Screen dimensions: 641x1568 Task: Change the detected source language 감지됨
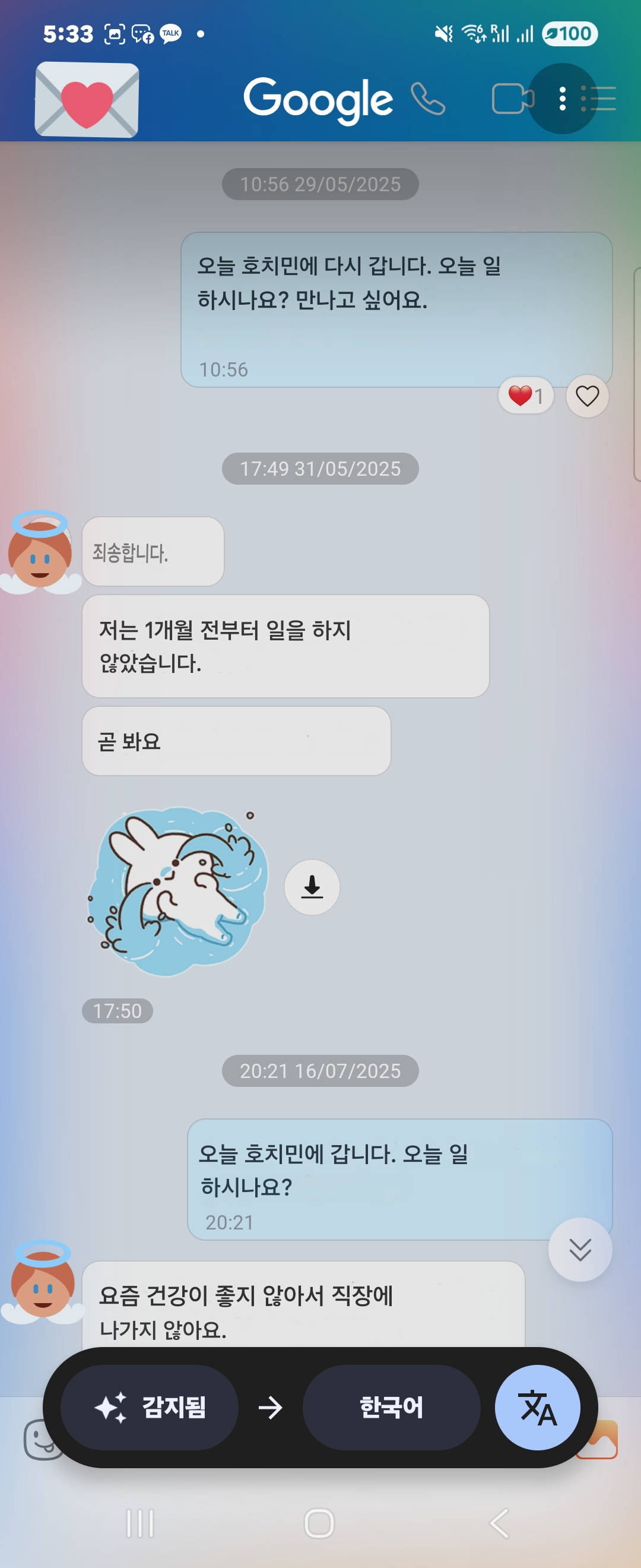150,1407
